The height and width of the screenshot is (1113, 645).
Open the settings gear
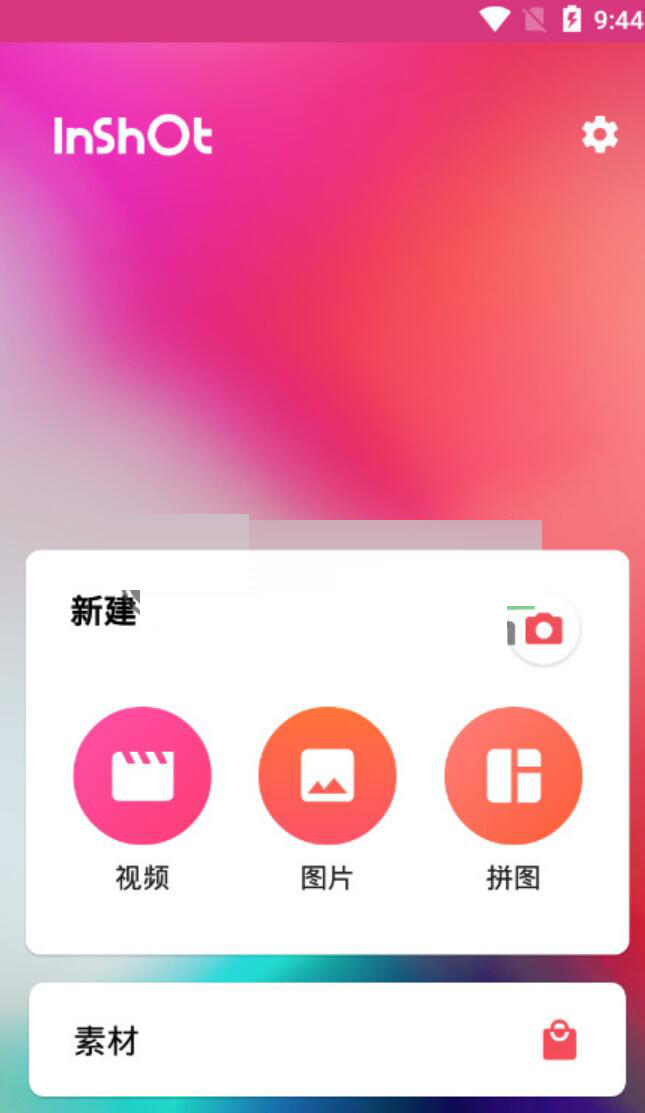[600, 134]
